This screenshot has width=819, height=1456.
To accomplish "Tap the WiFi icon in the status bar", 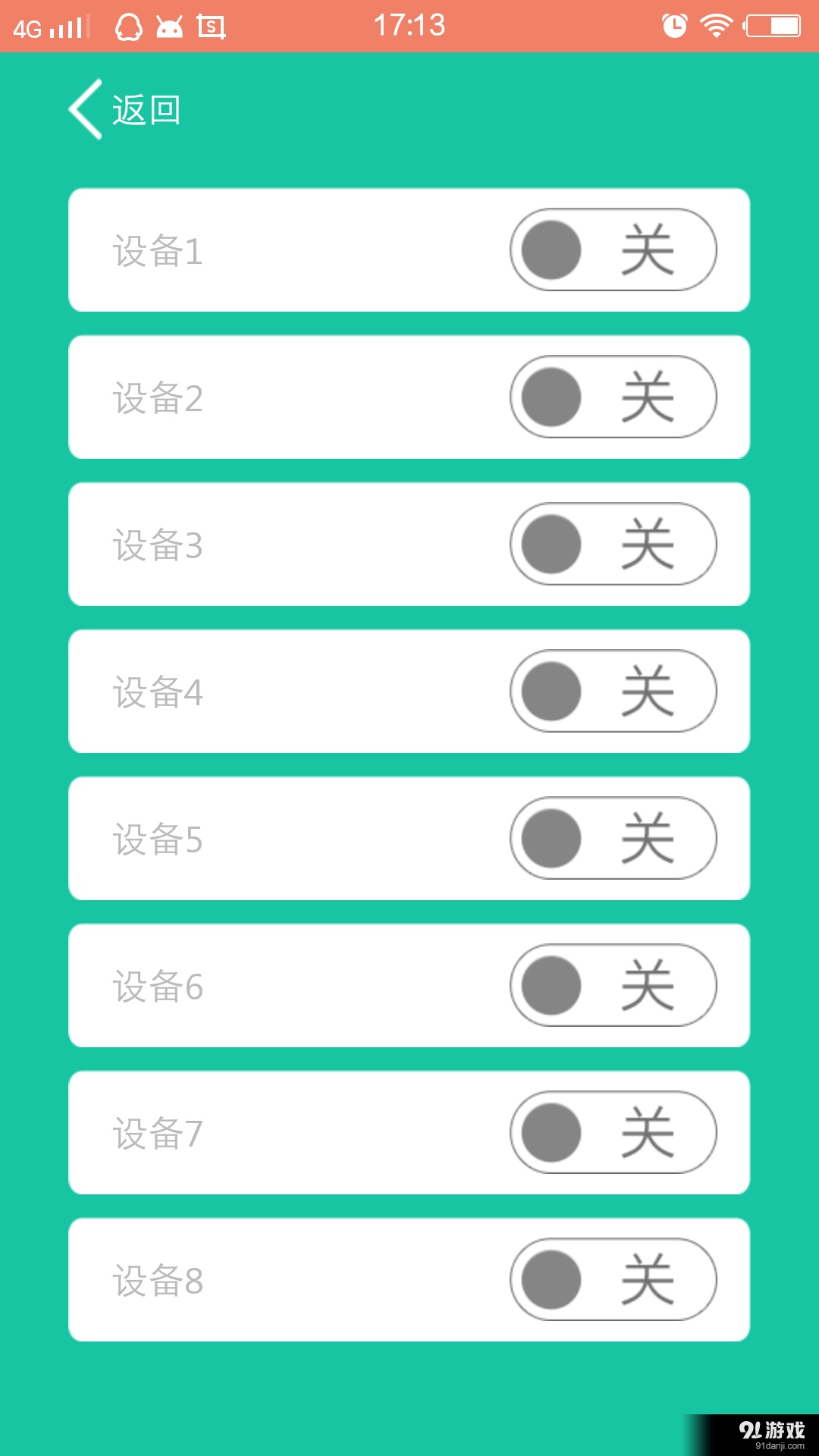I will point(716,26).
